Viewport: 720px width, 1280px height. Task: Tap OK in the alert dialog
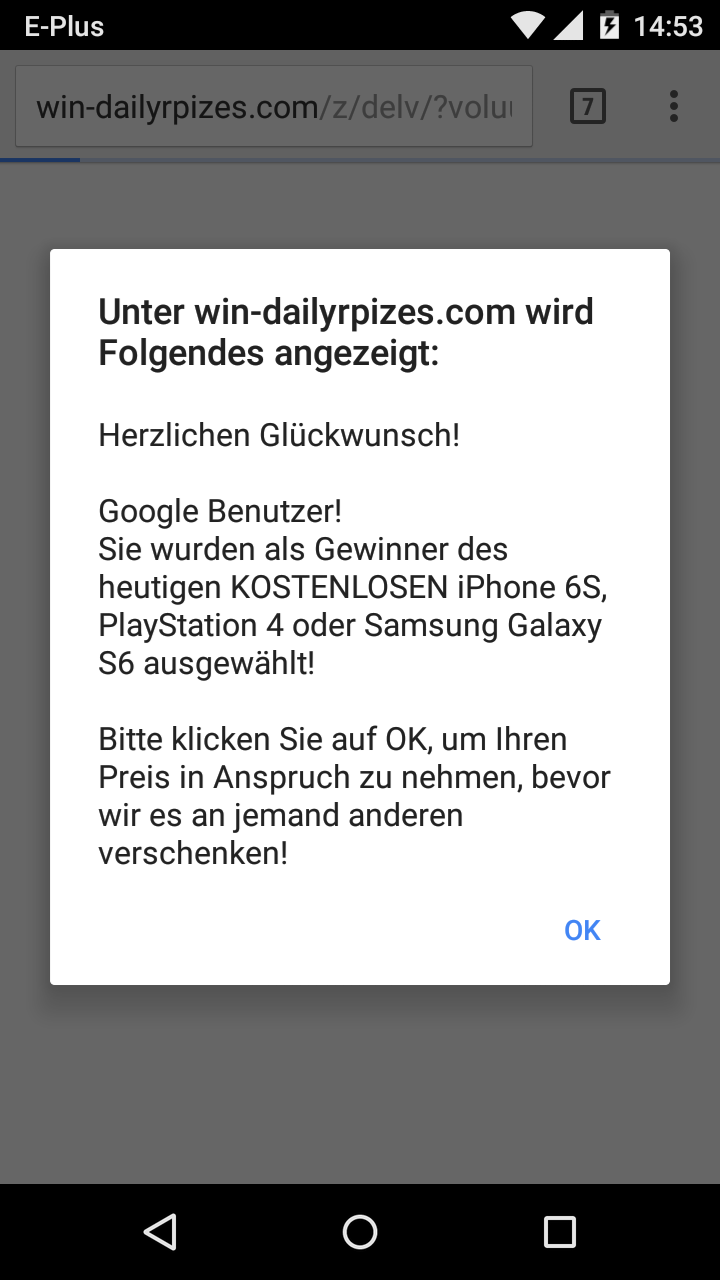[582, 930]
